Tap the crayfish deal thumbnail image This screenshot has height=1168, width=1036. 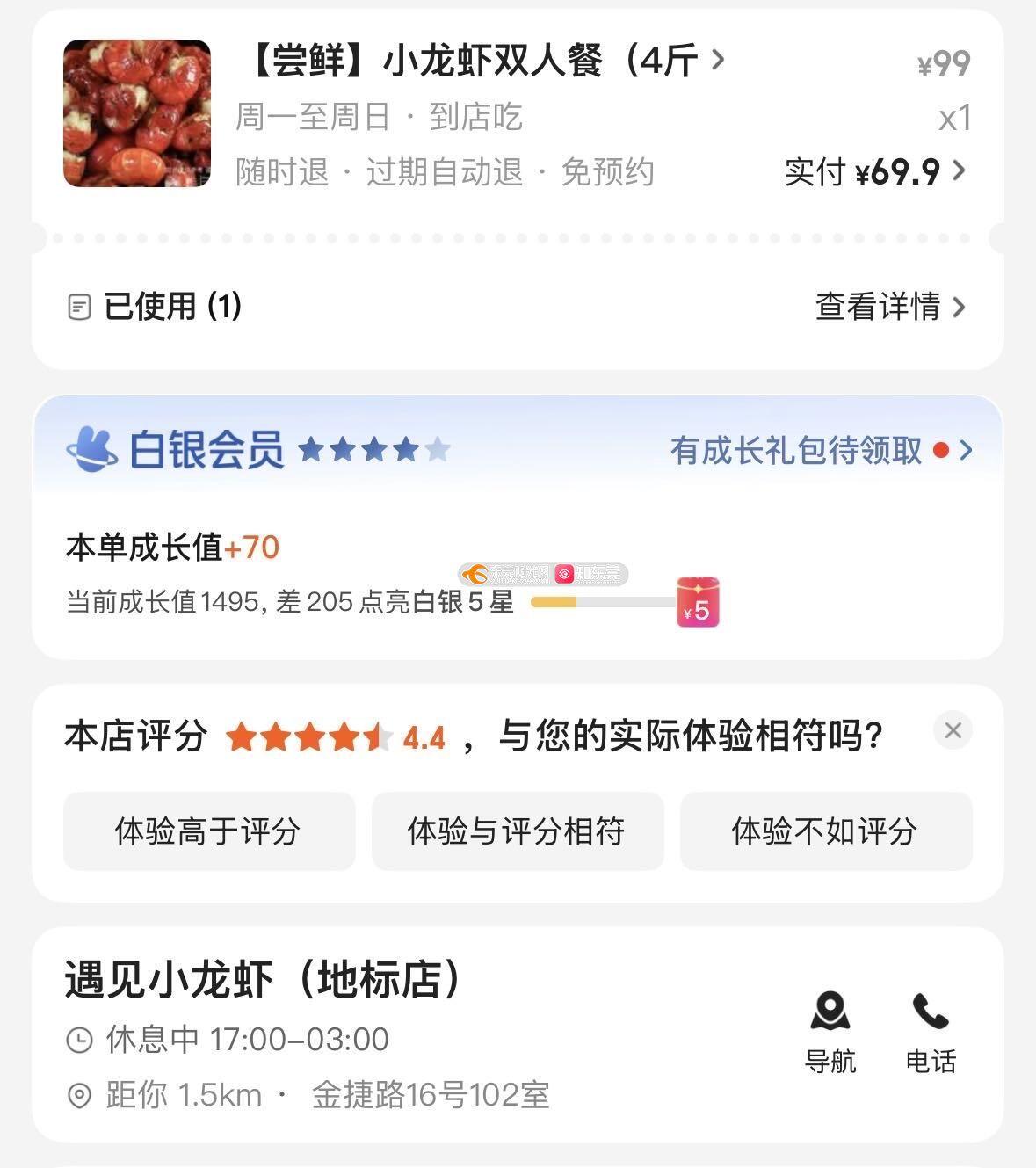coord(137,113)
